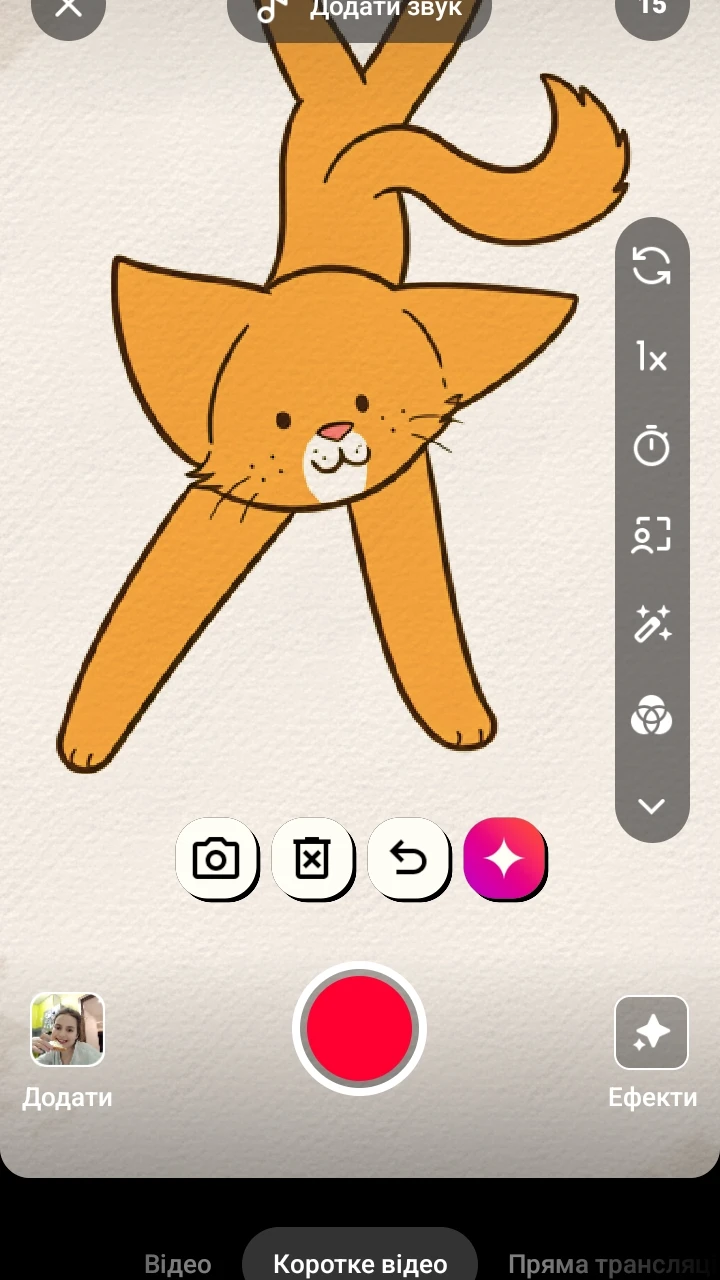720x1280 pixels.
Task: Switch to the Пряма трансляція tab
Action: (x=614, y=1264)
